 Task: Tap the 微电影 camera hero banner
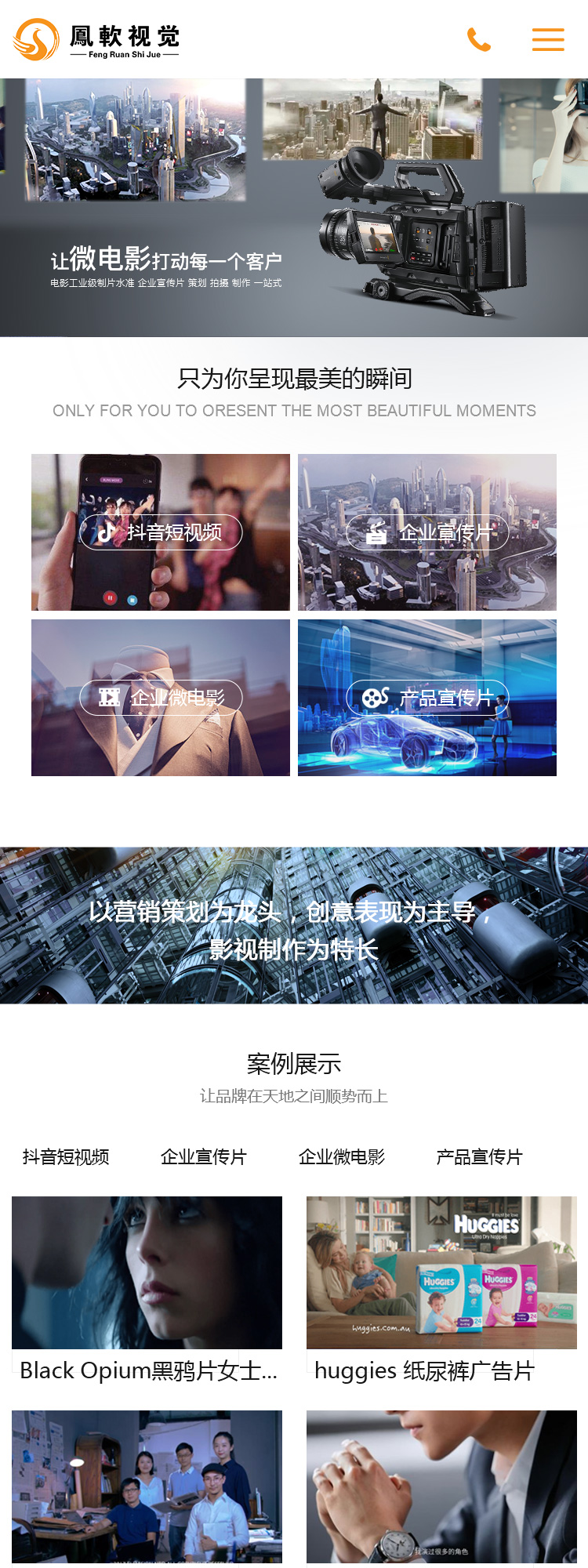[294, 208]
